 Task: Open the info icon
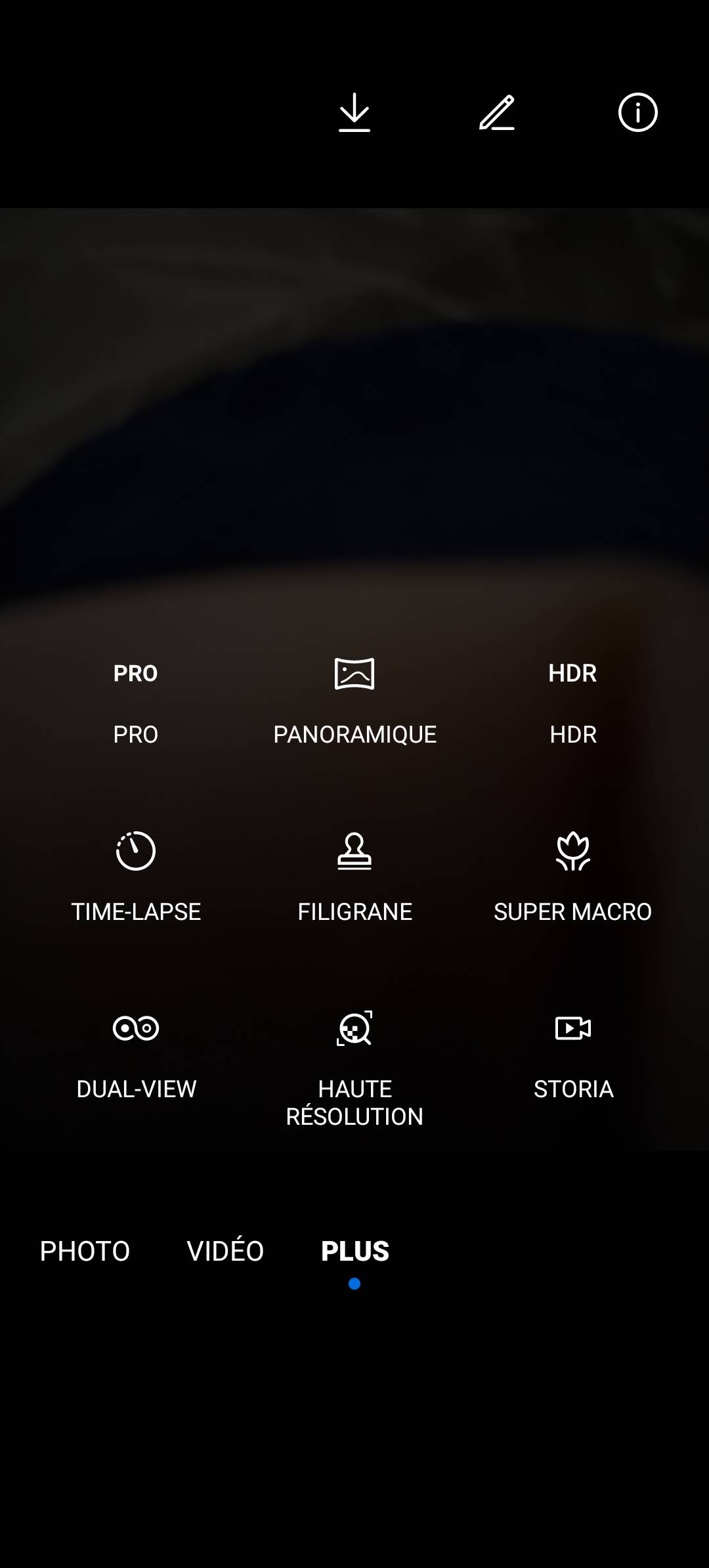pos(637,112)
